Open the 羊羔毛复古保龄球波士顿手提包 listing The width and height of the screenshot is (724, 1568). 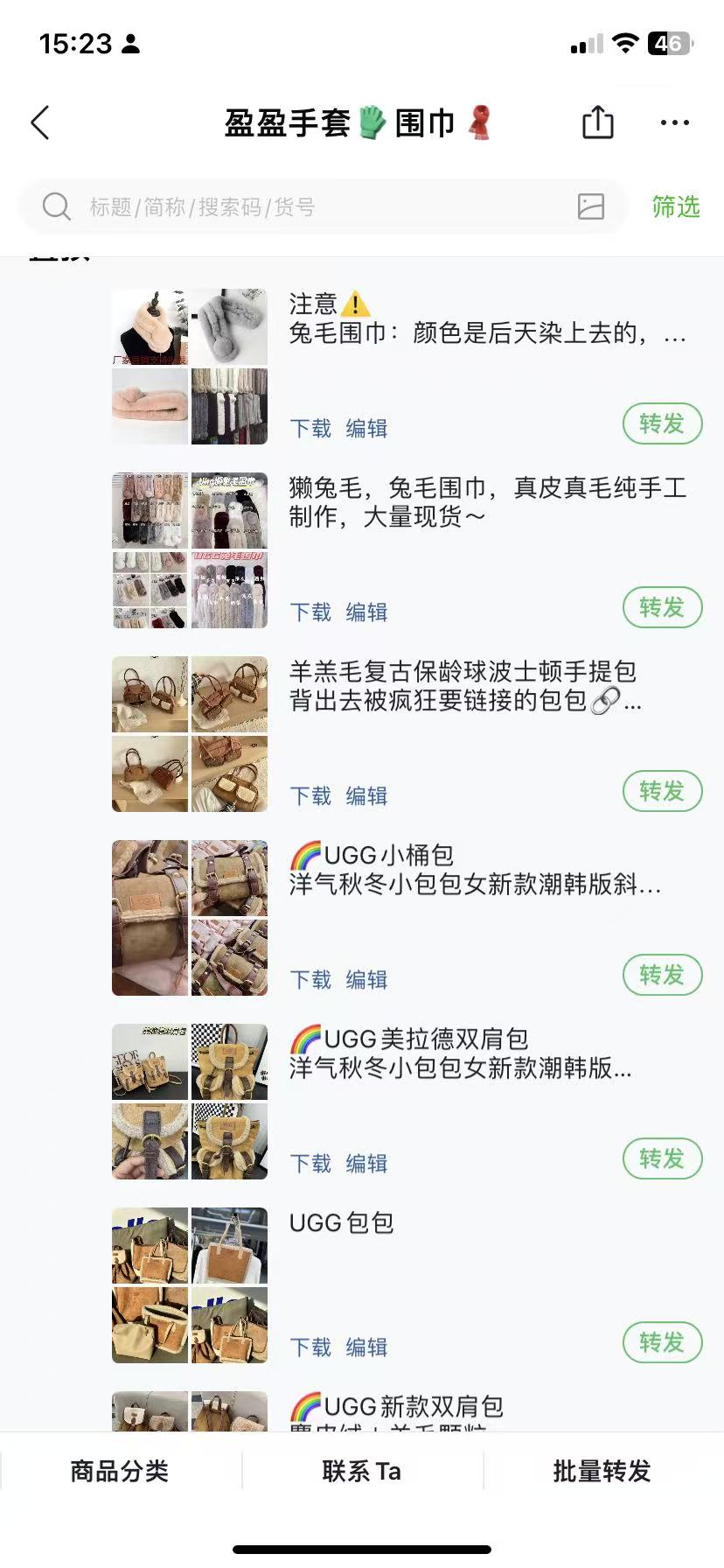tap(463, 686)
